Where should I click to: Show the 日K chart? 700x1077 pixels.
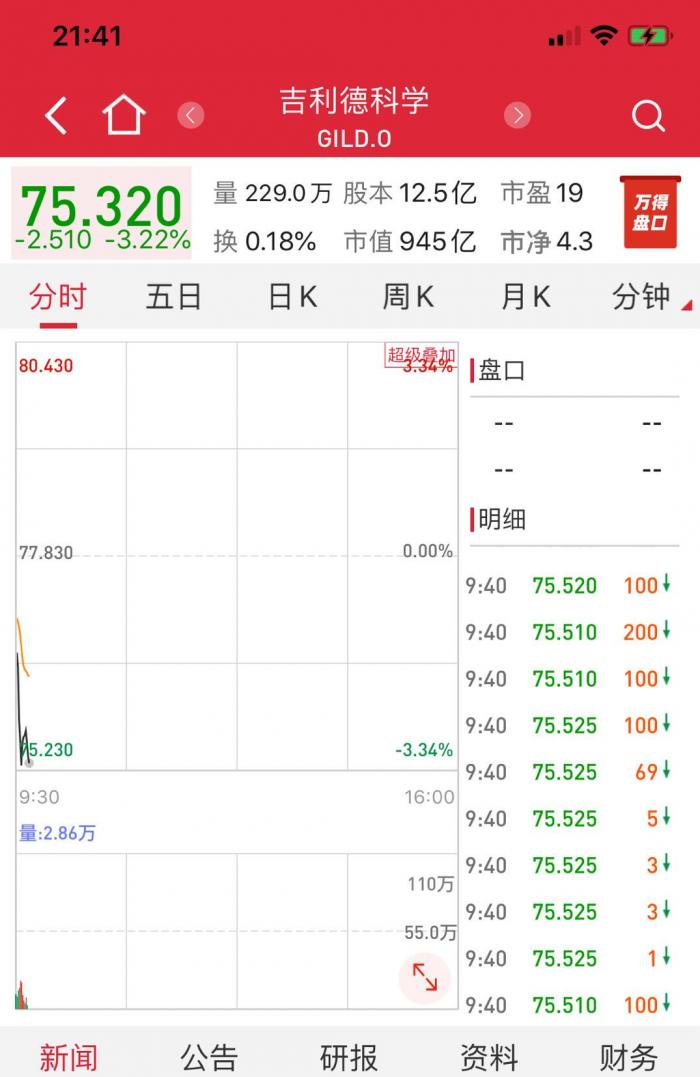pos(292,297)
